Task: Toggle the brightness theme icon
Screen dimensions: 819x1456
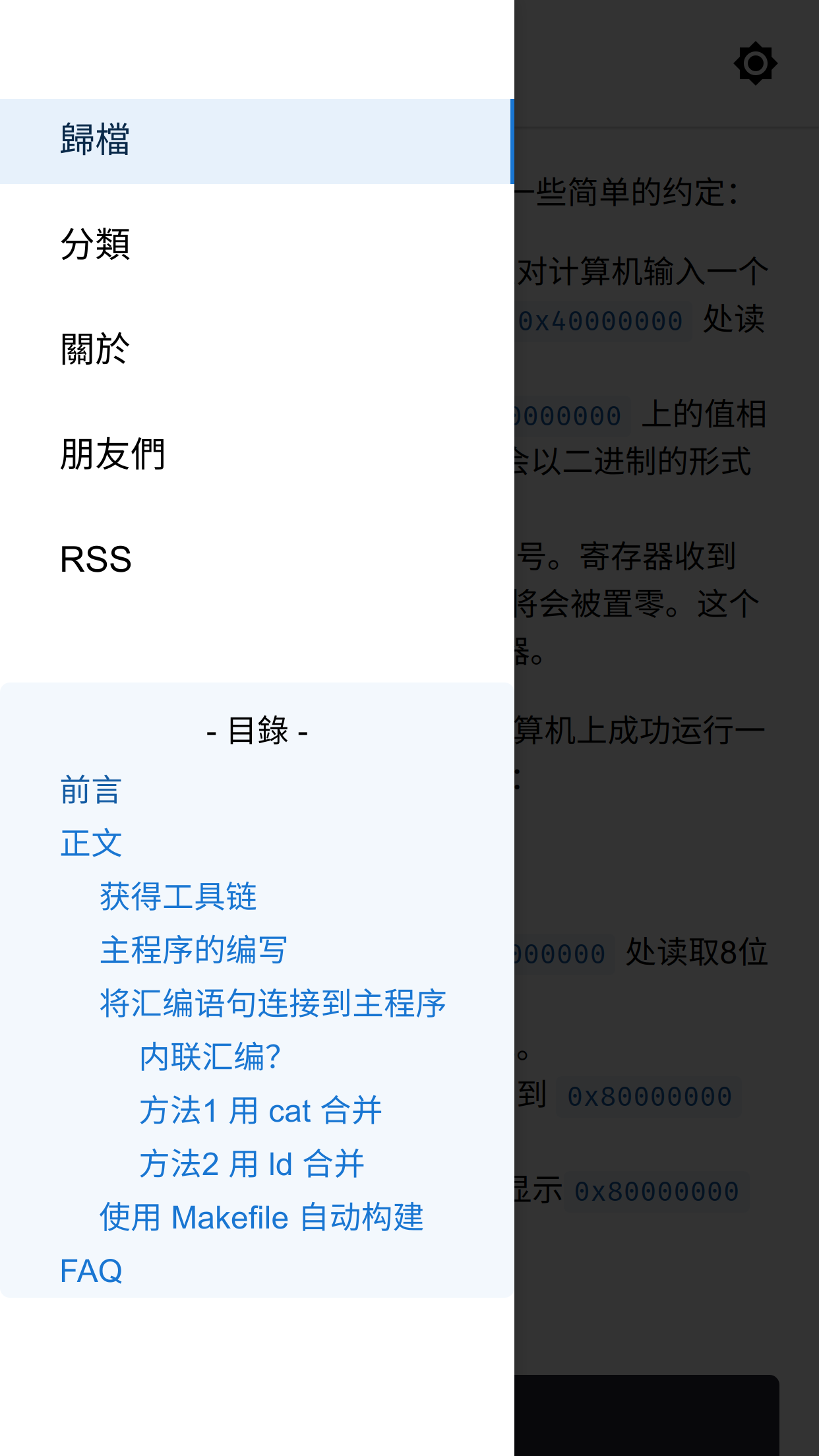Action: click(755, 64)
